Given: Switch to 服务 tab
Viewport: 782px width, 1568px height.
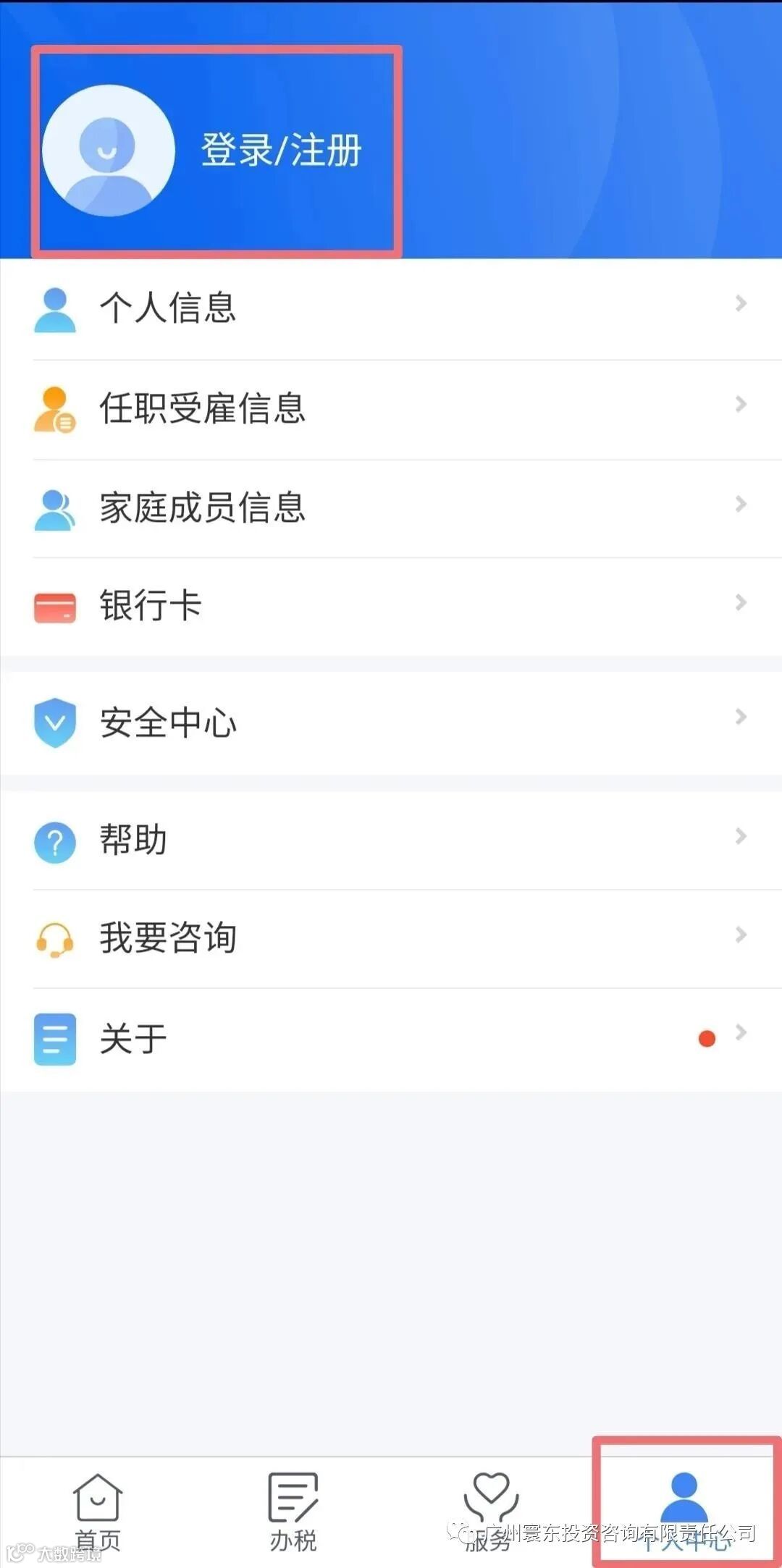Looking at the screenshot, I should click(489, 1510).
